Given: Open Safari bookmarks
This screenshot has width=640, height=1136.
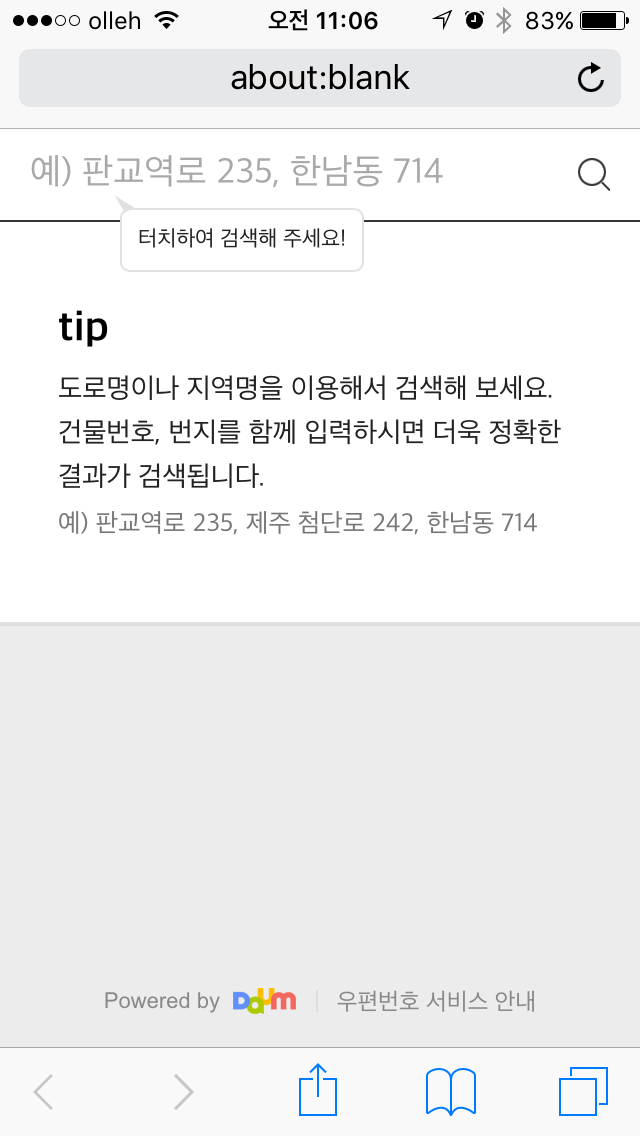Looking at the screenshot, I should click(450, 1091).
